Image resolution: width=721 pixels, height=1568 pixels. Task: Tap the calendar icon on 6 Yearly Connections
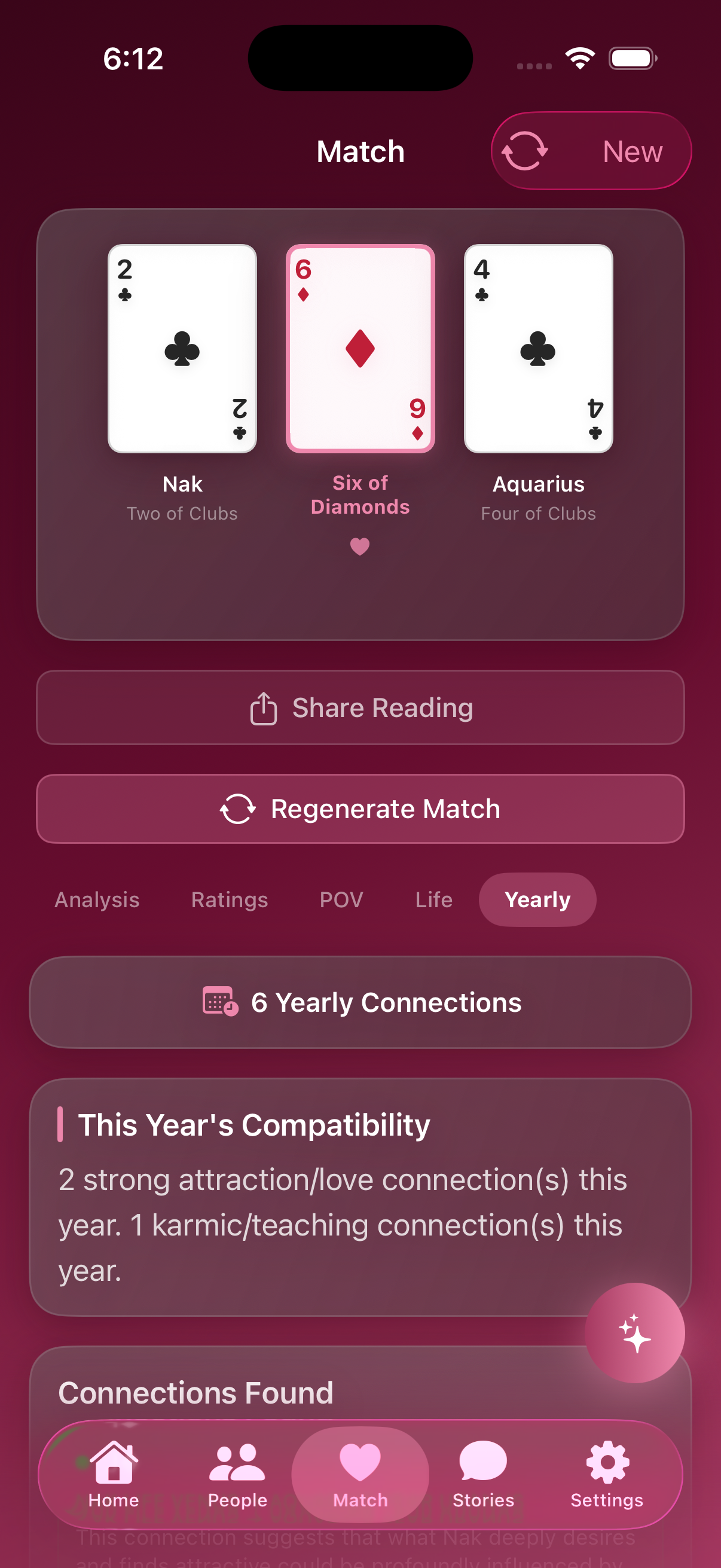point(219,1001)
